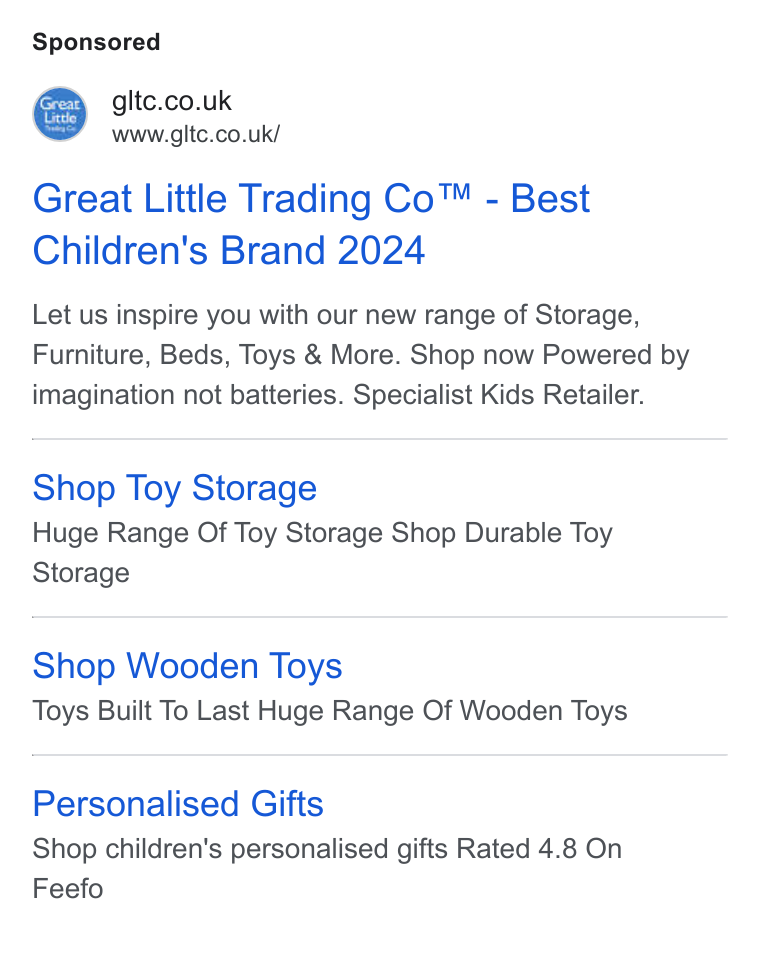Open the Shop Toy Storage sitelink
Viewport: 760px width, 956px height.
(x=175, y=488)
